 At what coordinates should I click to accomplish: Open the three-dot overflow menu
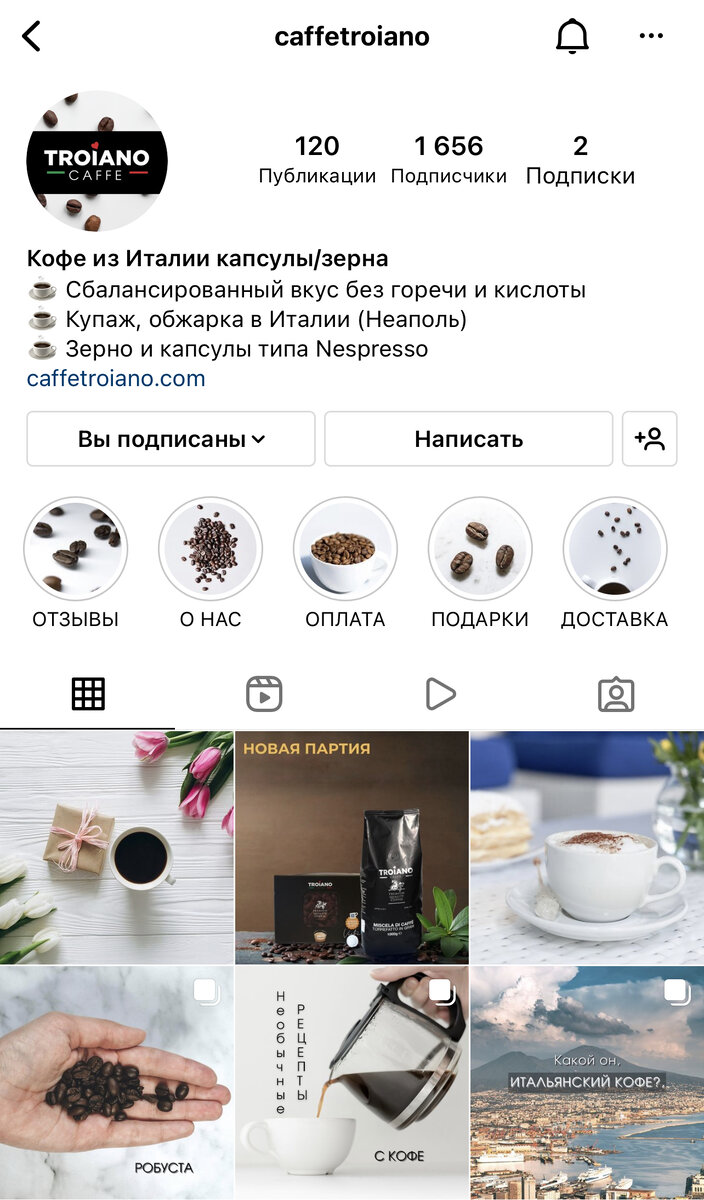(651, 37)
